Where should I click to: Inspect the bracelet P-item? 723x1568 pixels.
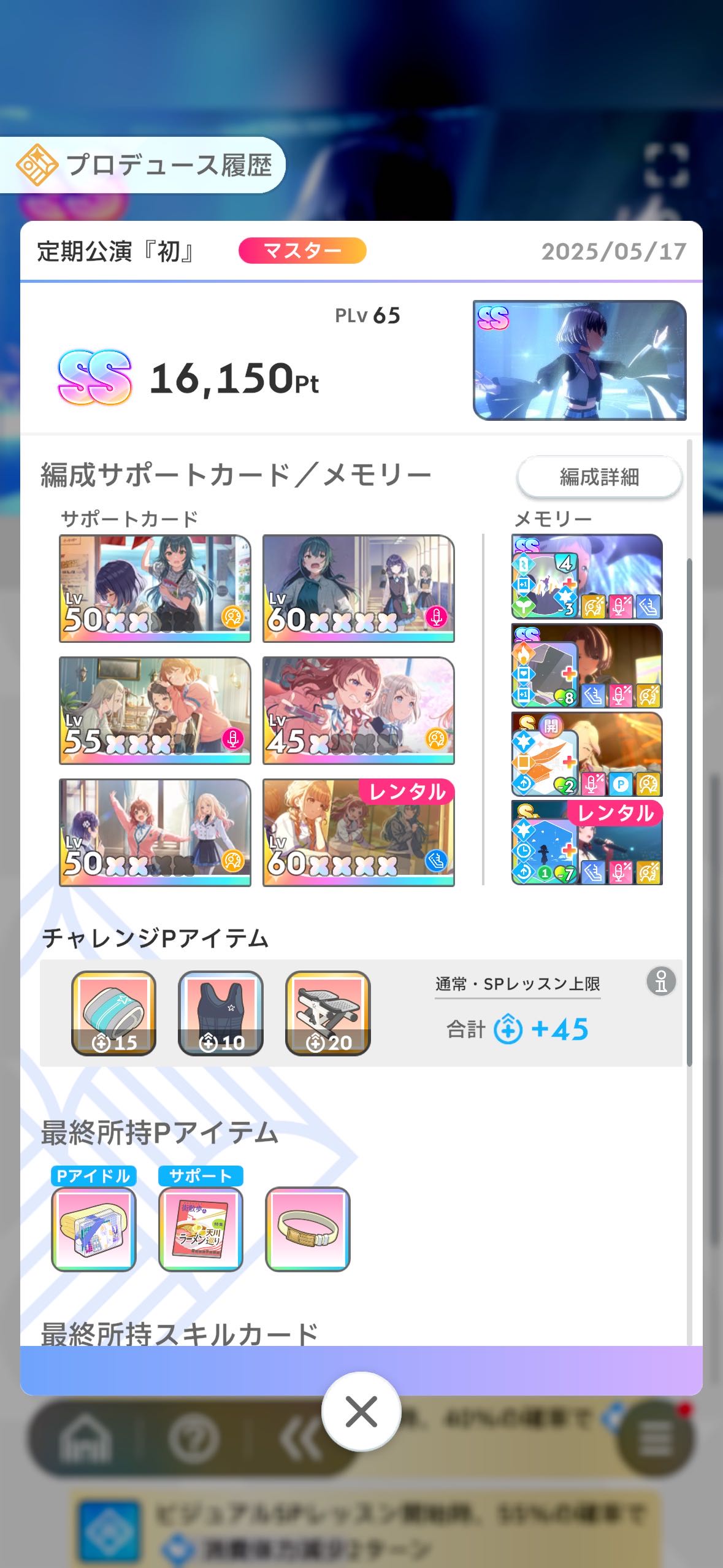(x=308, y=1229)
